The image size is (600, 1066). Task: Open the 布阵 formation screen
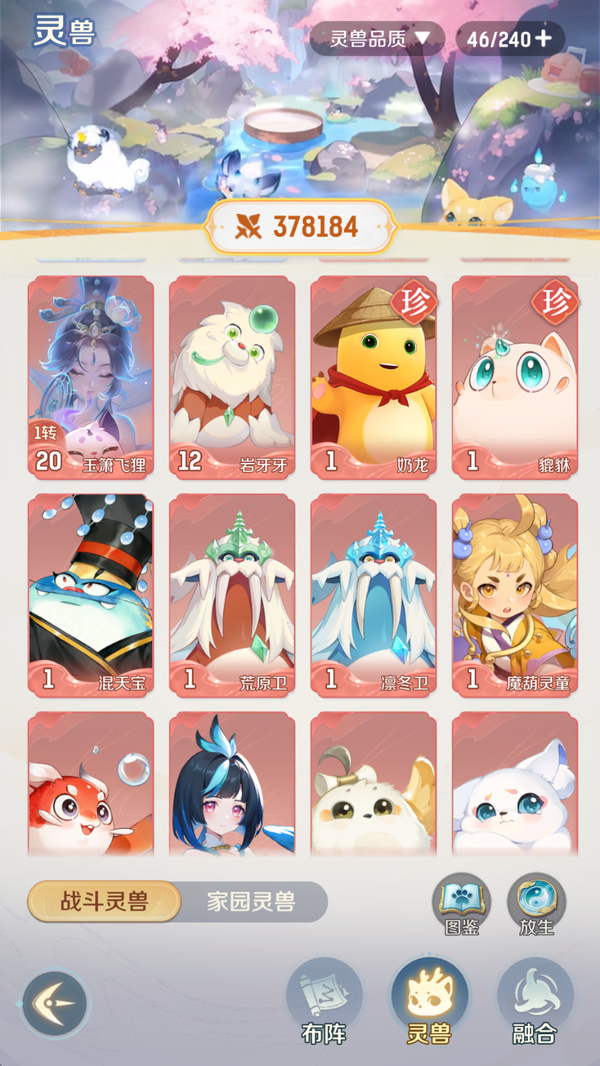pyautogui.click(x=324, y=1001)
